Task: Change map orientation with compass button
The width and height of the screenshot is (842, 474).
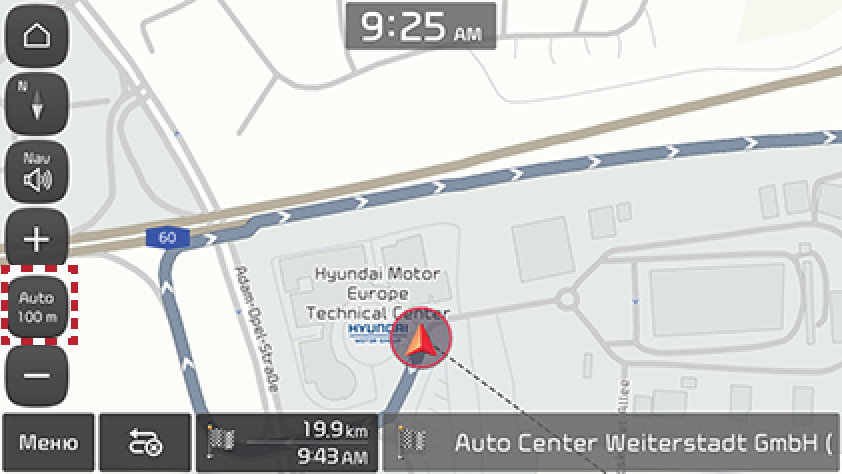Action: [x=37, y=103]
